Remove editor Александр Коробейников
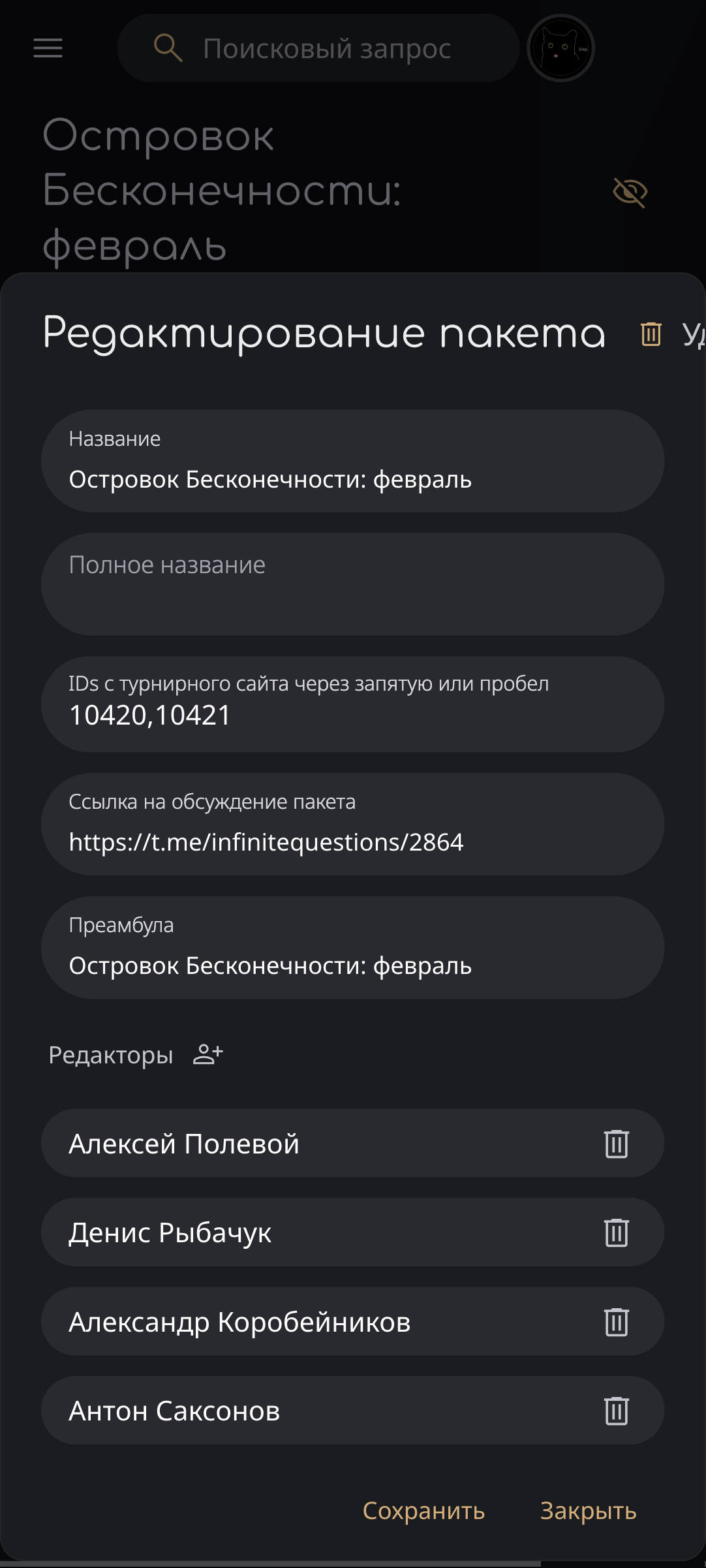Viewport: 706px width, 1568px height. click(616, 1322)
